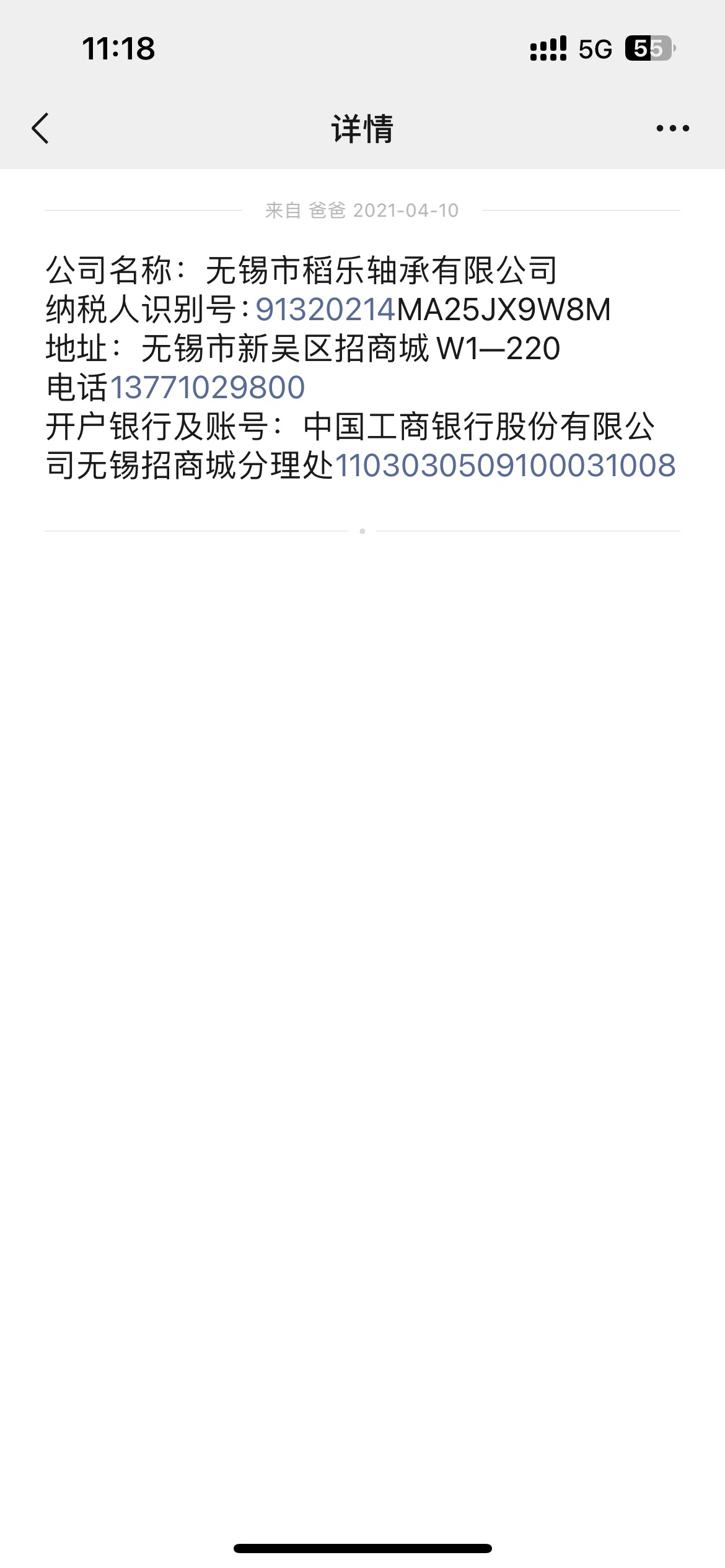
Task: Tap the taxpayer ID number 91320214
Action: 325,310
